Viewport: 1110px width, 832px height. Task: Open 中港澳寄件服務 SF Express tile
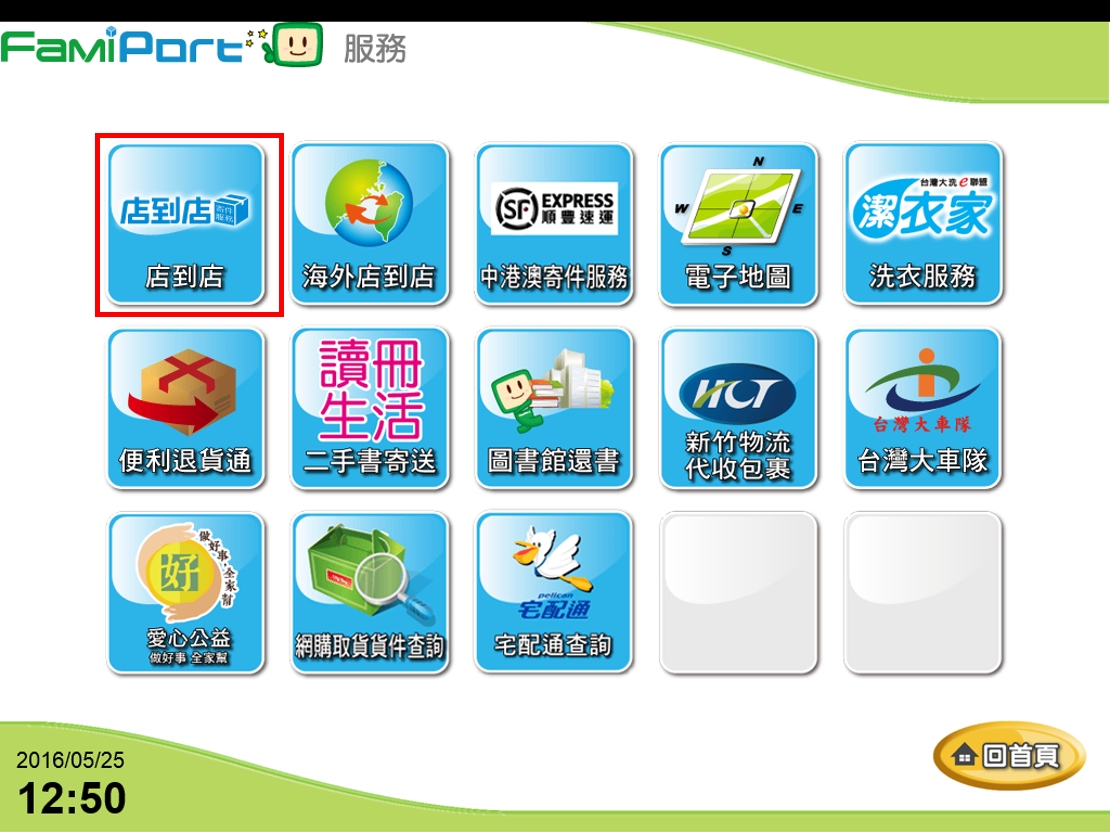(554, 224)
